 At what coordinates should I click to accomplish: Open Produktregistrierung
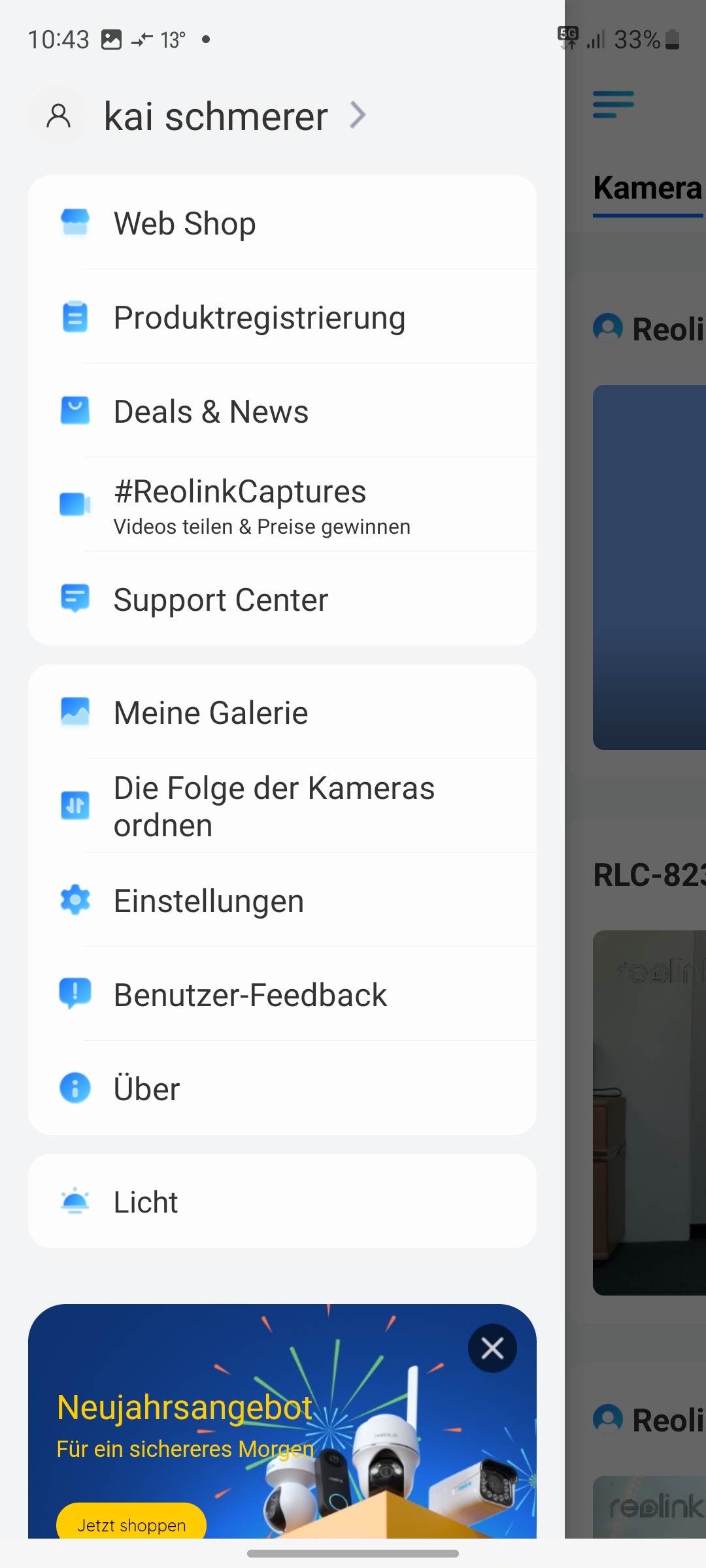tap(282, 318)
